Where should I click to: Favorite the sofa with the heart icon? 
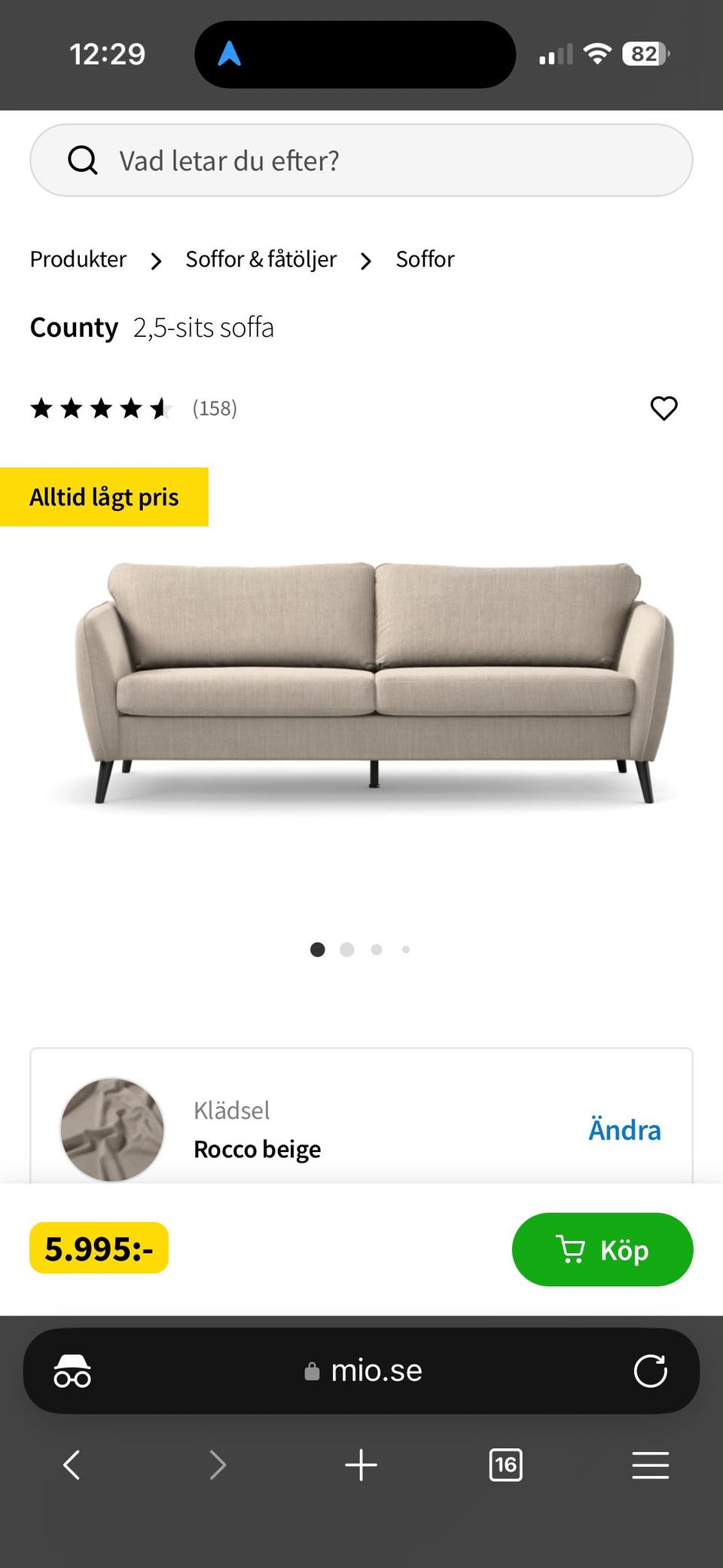pos(664,408)
